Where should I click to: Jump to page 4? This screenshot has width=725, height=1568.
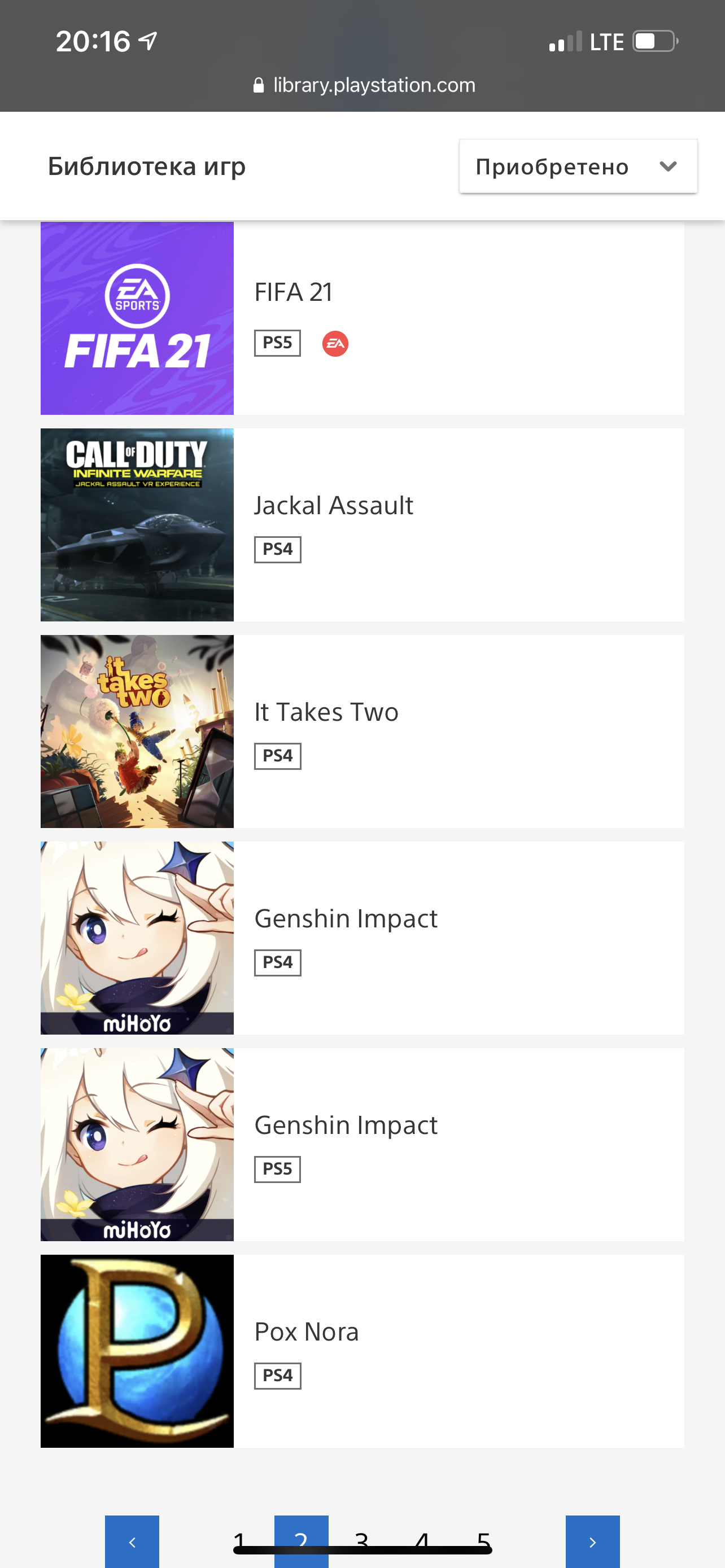(x=422, y=1539)
